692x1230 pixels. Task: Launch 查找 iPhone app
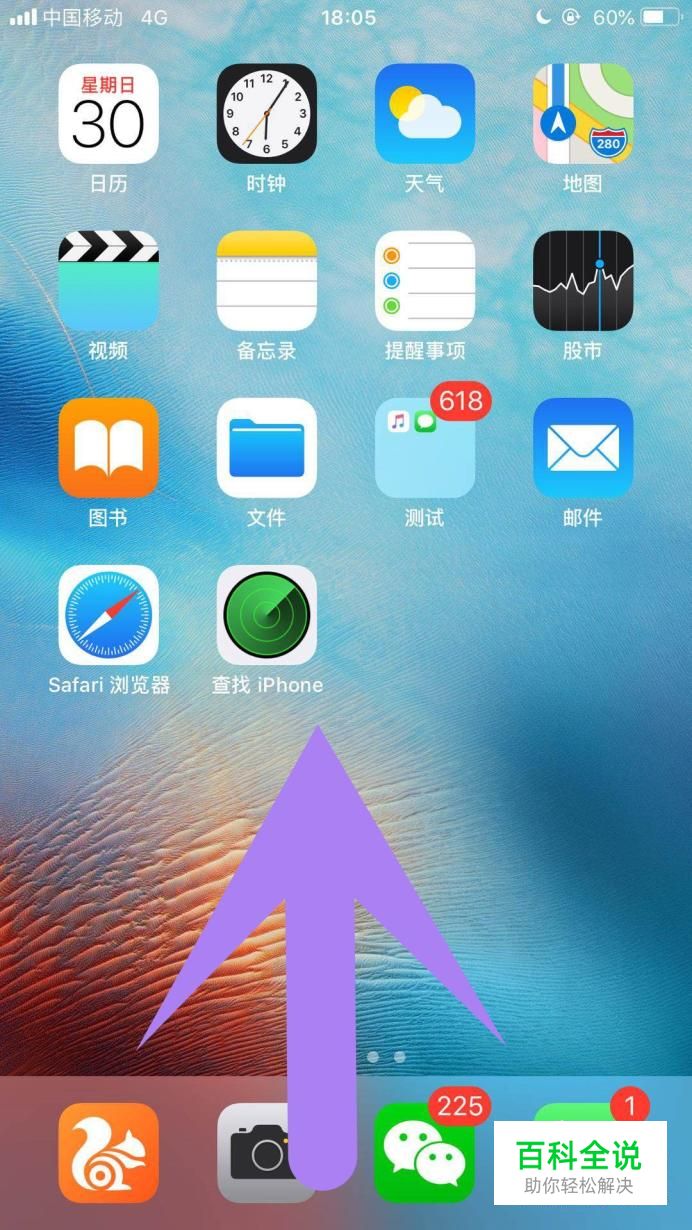266,615
